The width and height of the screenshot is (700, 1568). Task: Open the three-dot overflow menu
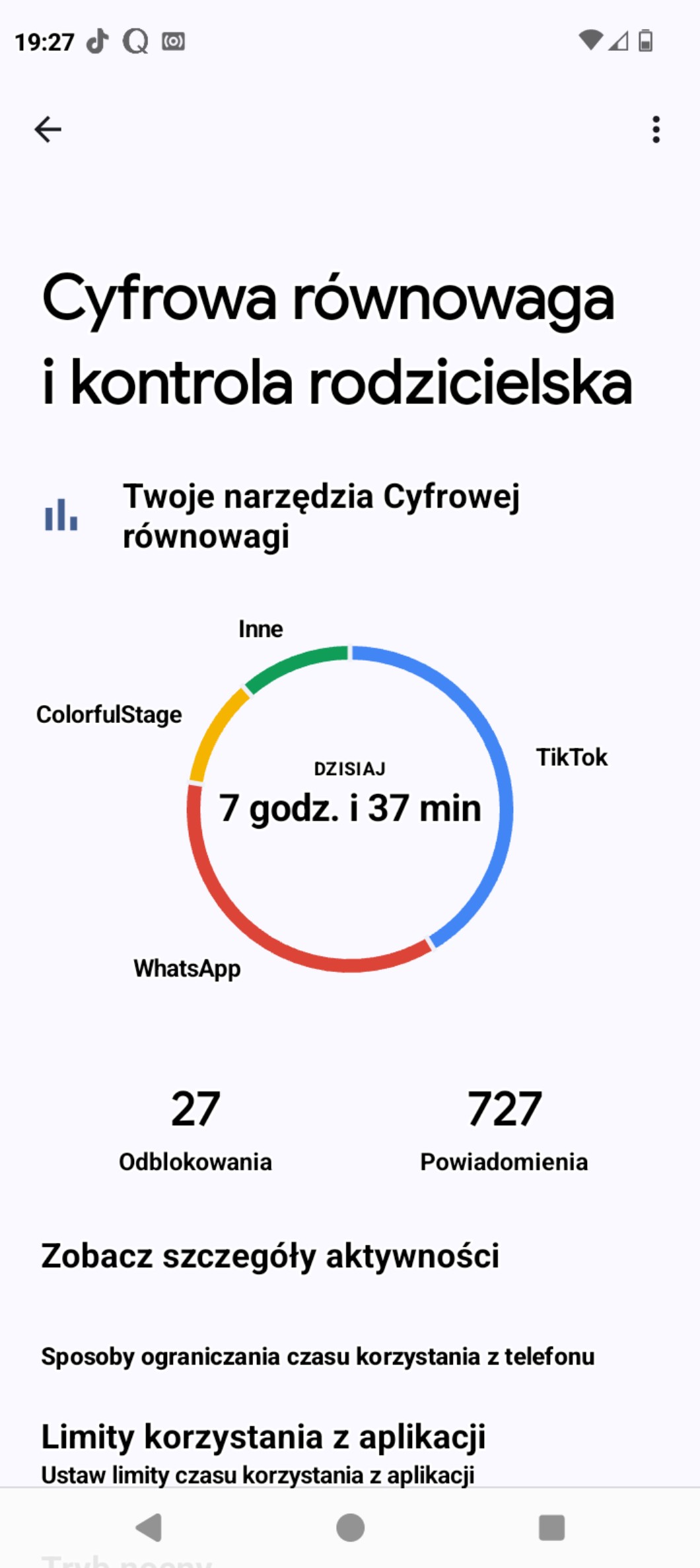(655, 130)
